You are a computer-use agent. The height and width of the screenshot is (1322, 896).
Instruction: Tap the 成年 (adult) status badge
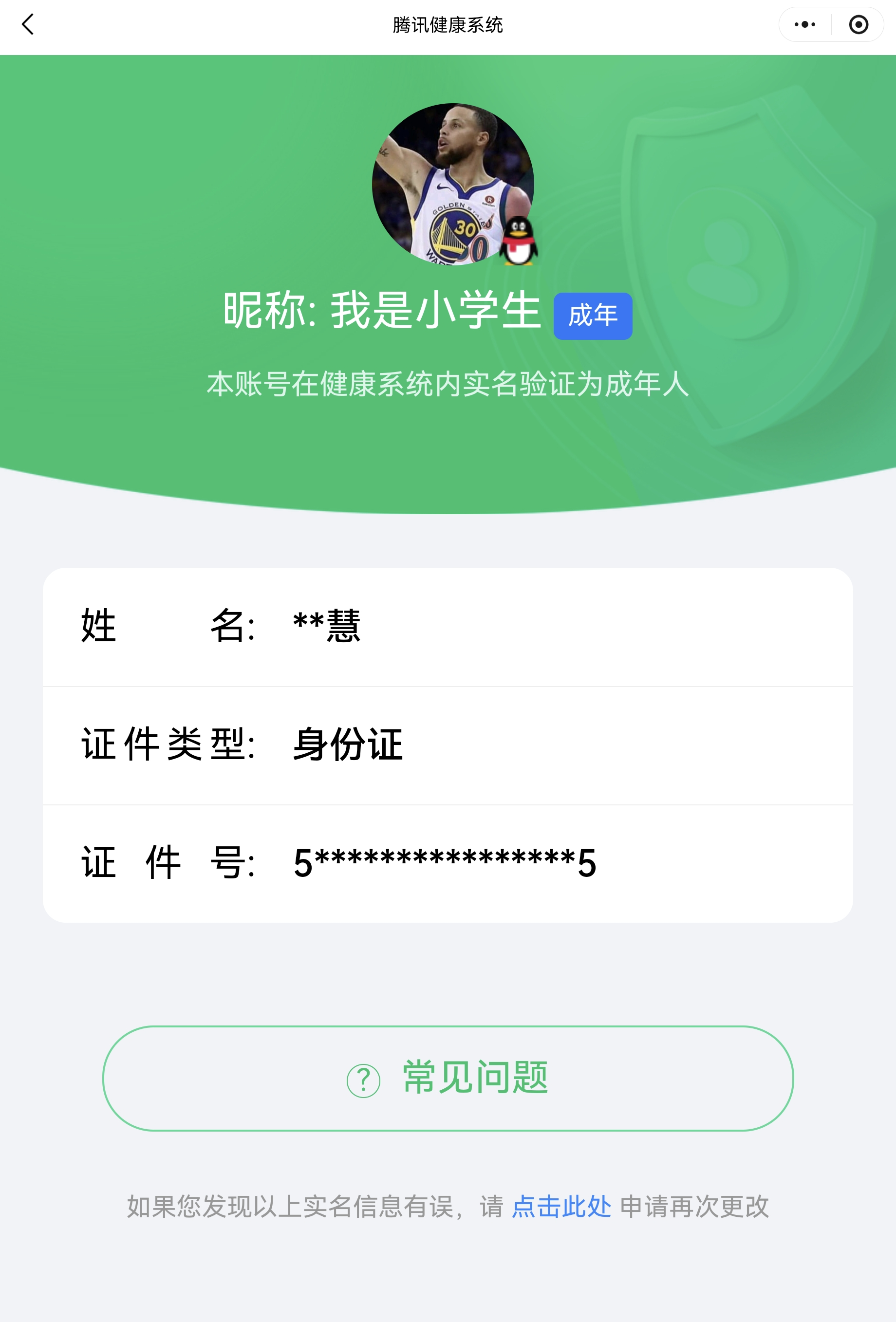pos(593,317)
